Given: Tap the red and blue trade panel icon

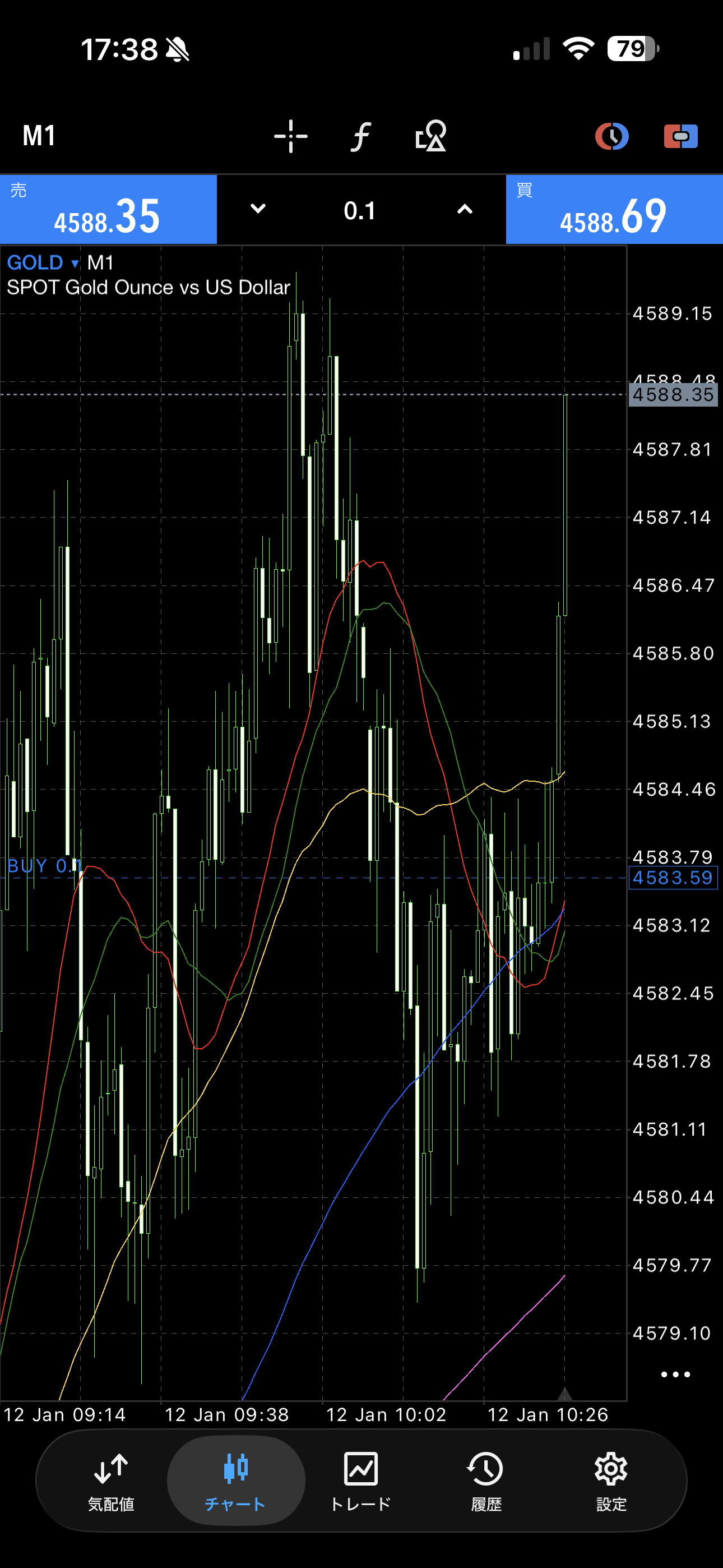Looking at the screenshot, I should (x=680, y=136).
